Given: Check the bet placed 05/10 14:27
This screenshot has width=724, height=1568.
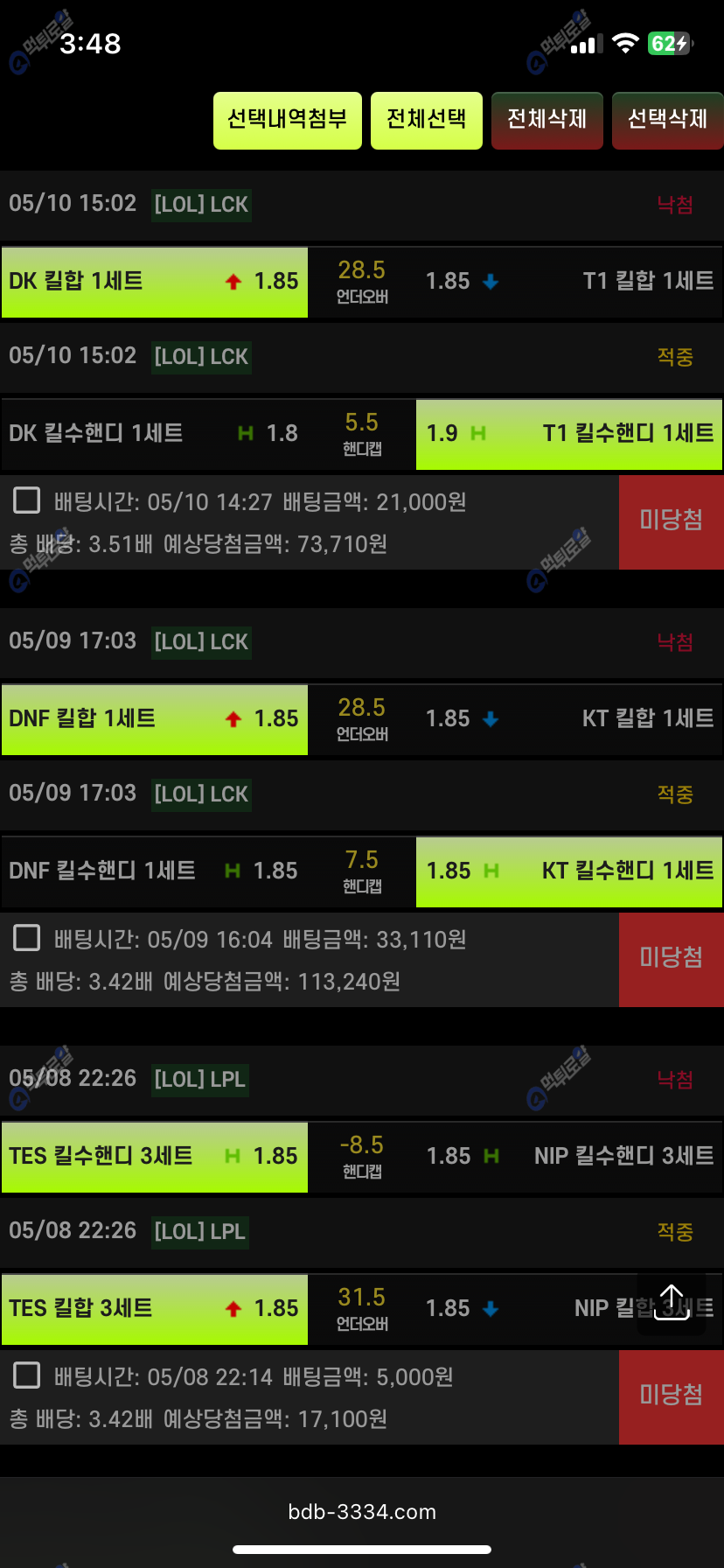Looking at the screenshot, I should [27, 500].
